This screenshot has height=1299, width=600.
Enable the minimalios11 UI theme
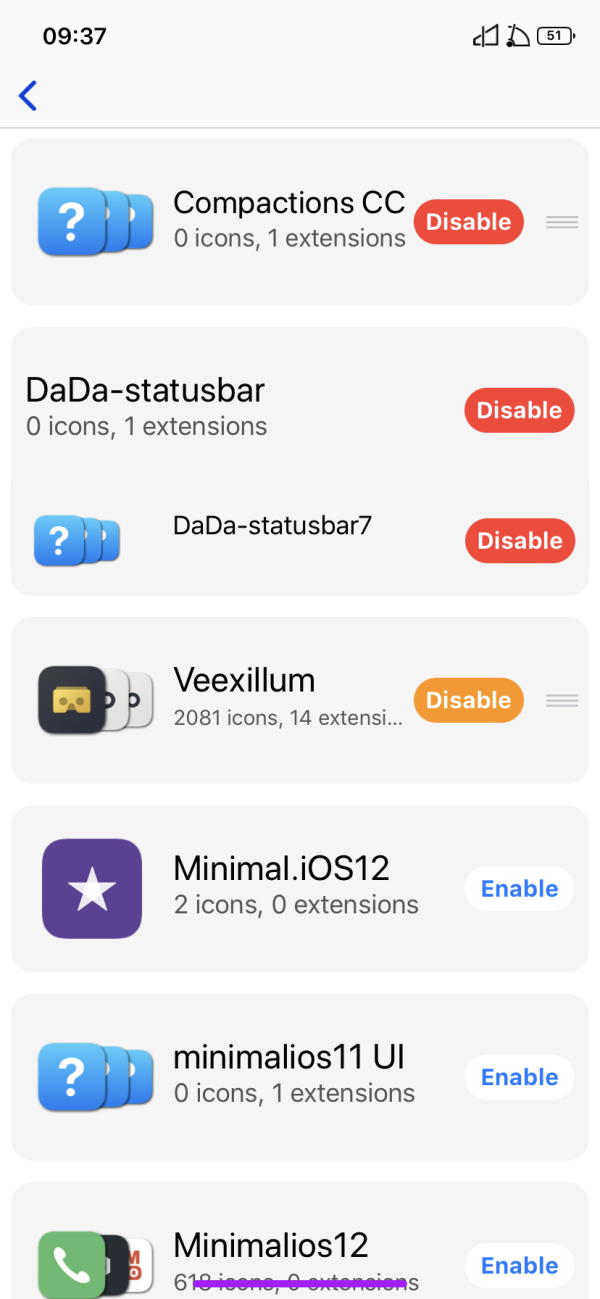tap(519, 1077)
